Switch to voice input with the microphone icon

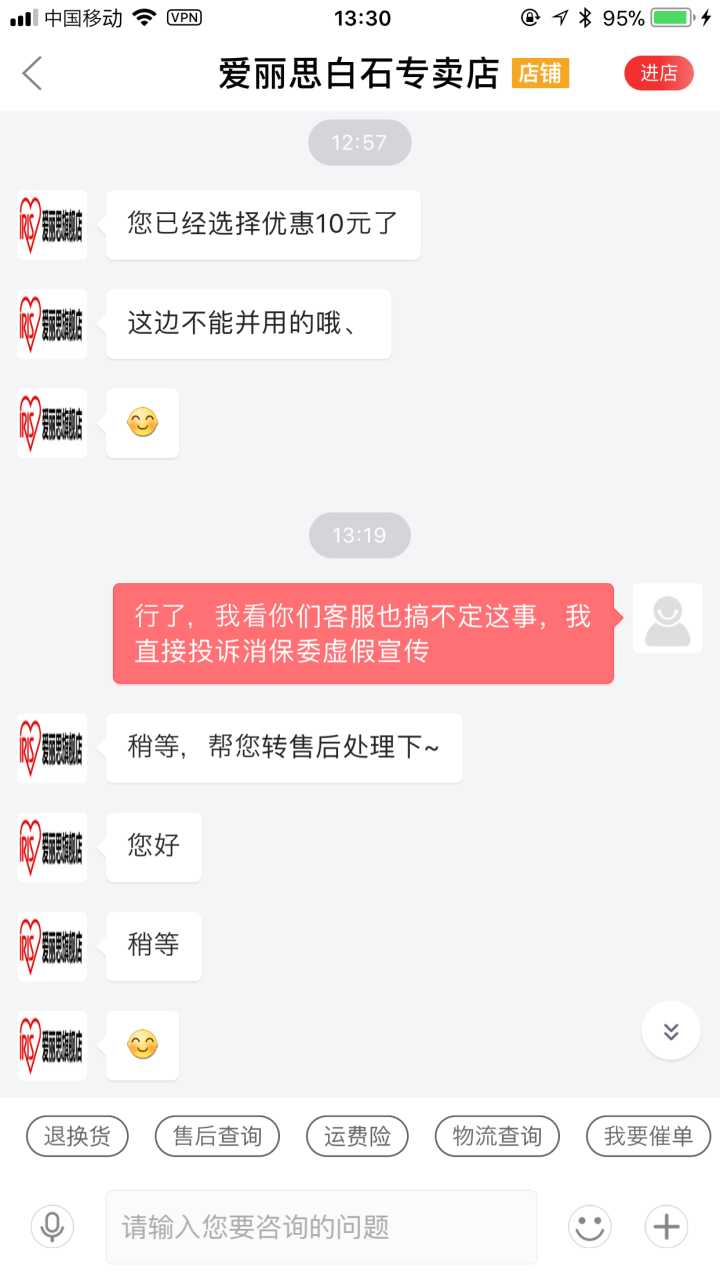(x=52, y=1226)
